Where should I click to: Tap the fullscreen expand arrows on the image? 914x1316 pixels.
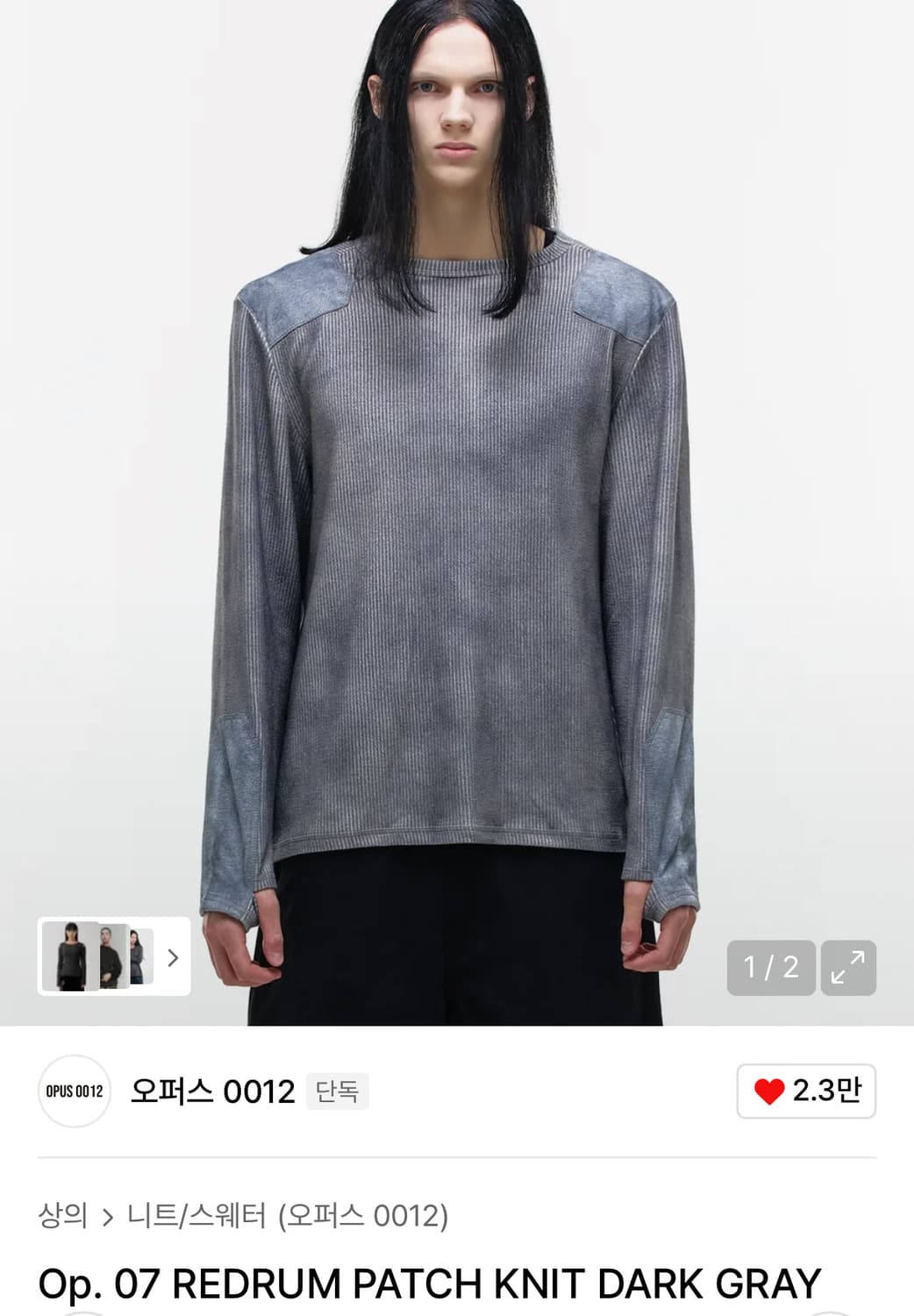tap(848, 967)
